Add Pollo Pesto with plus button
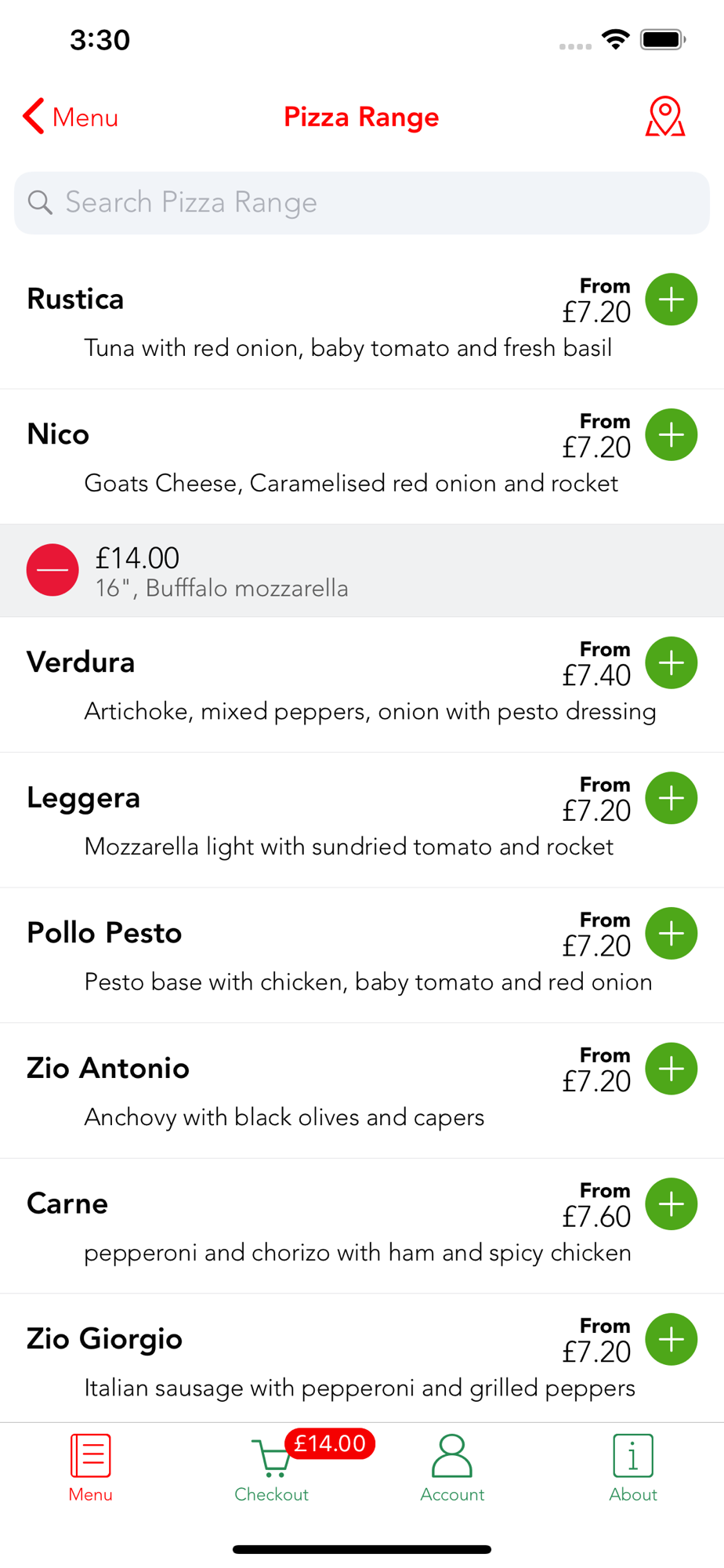The width and height of the screenshot is (724, 1568). tap(672, 934)
